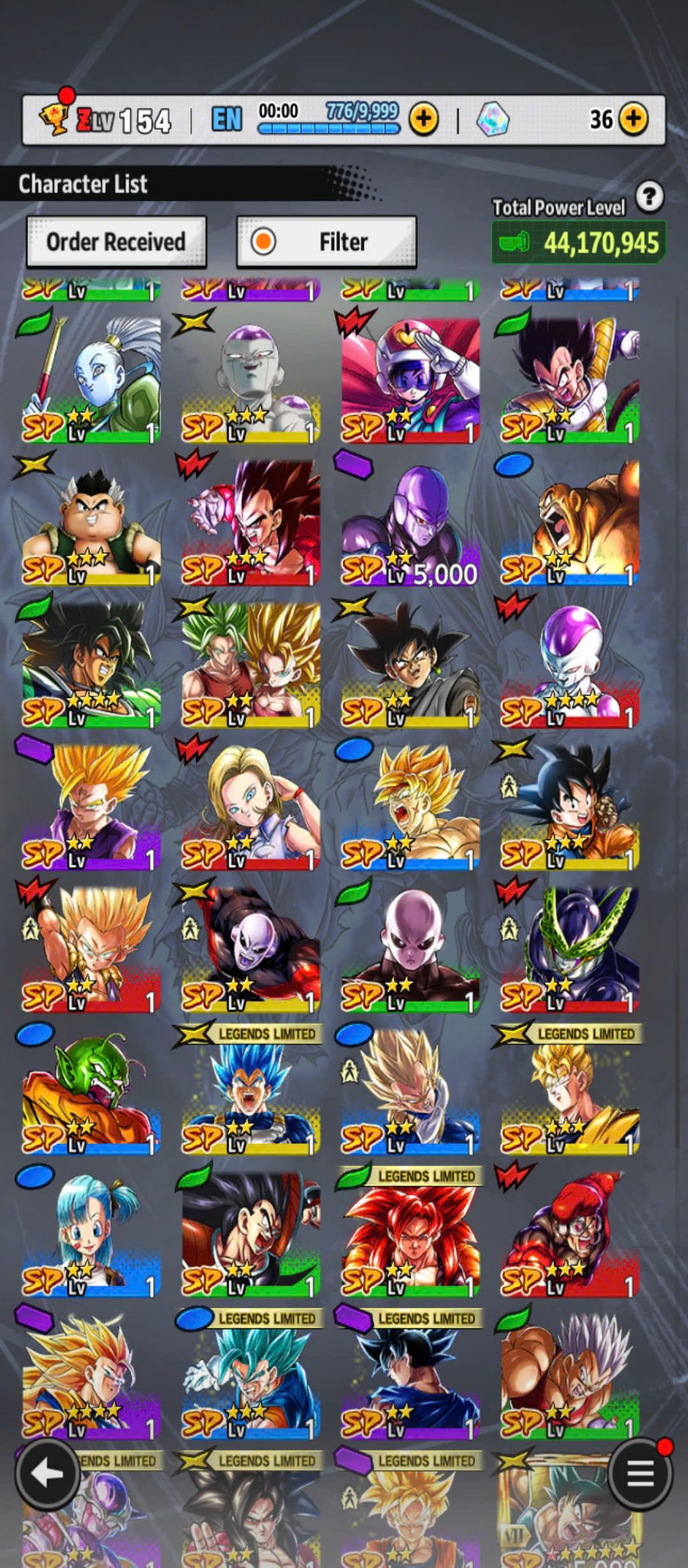Open the Perfect Cell character card
This screenshot has width=688, height=1568.
[x=570, y=949]
